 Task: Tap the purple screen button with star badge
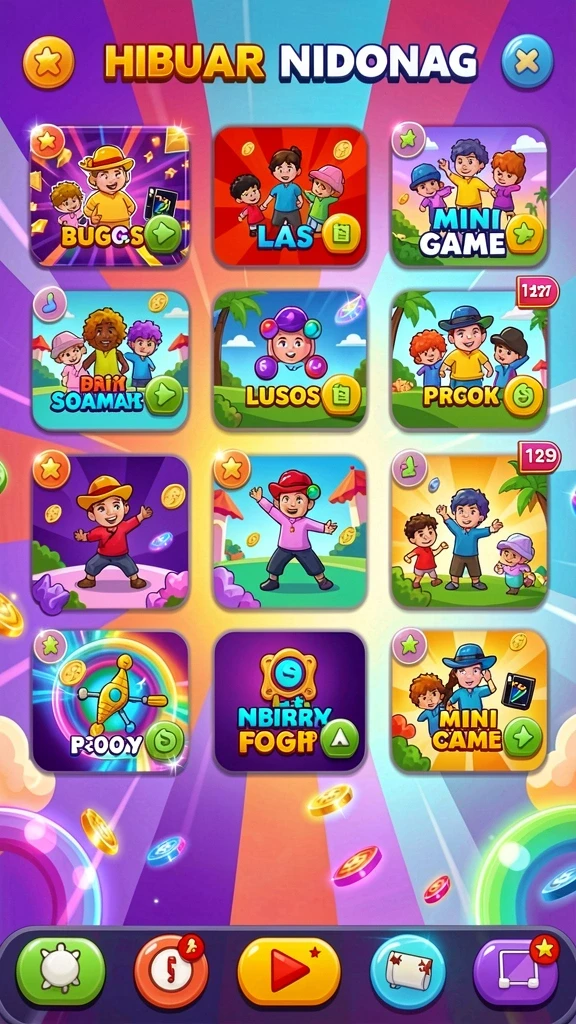[x=516, y=972]
